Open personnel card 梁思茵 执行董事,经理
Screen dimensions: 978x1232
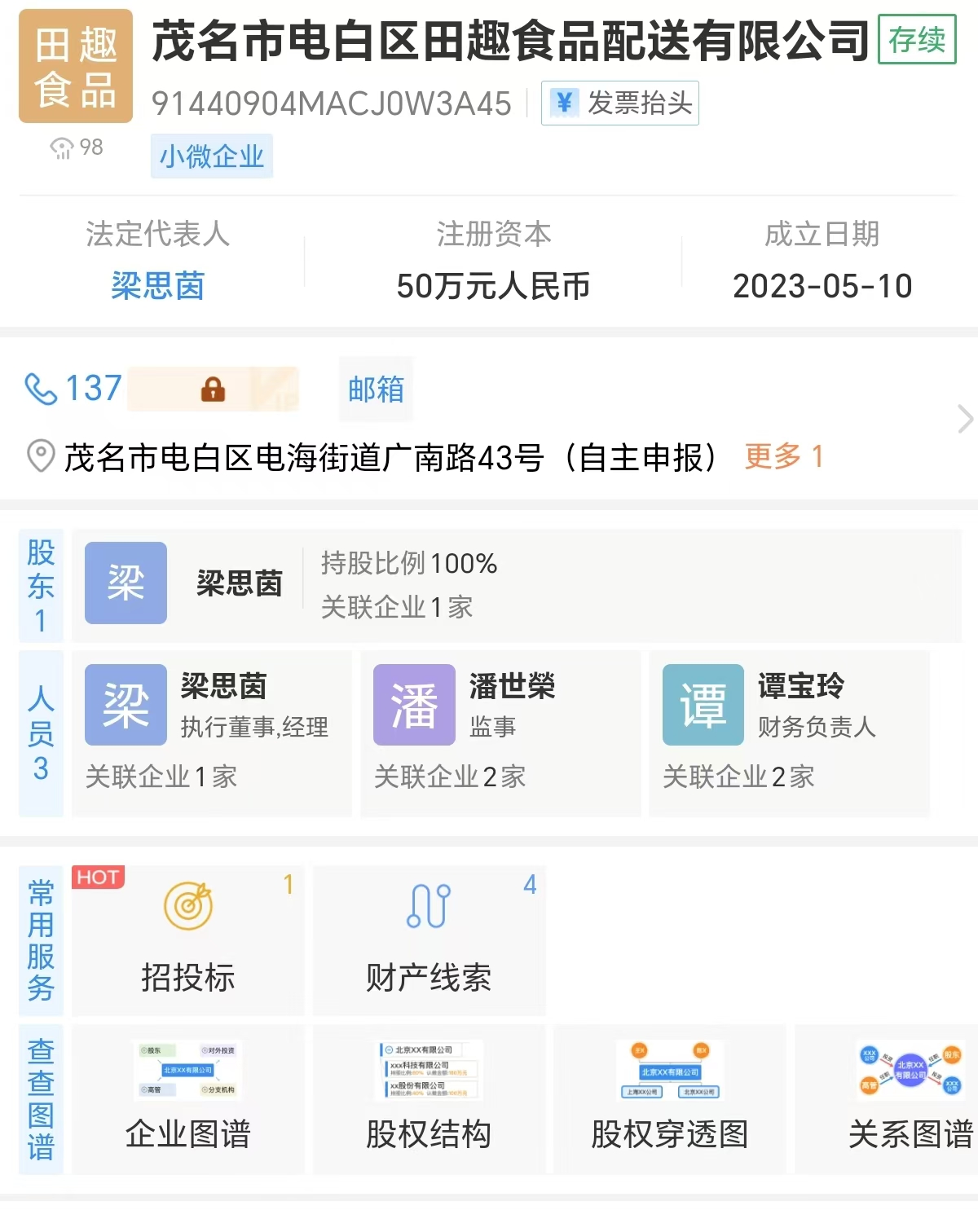pyautogui.click(x=211, y=732)
